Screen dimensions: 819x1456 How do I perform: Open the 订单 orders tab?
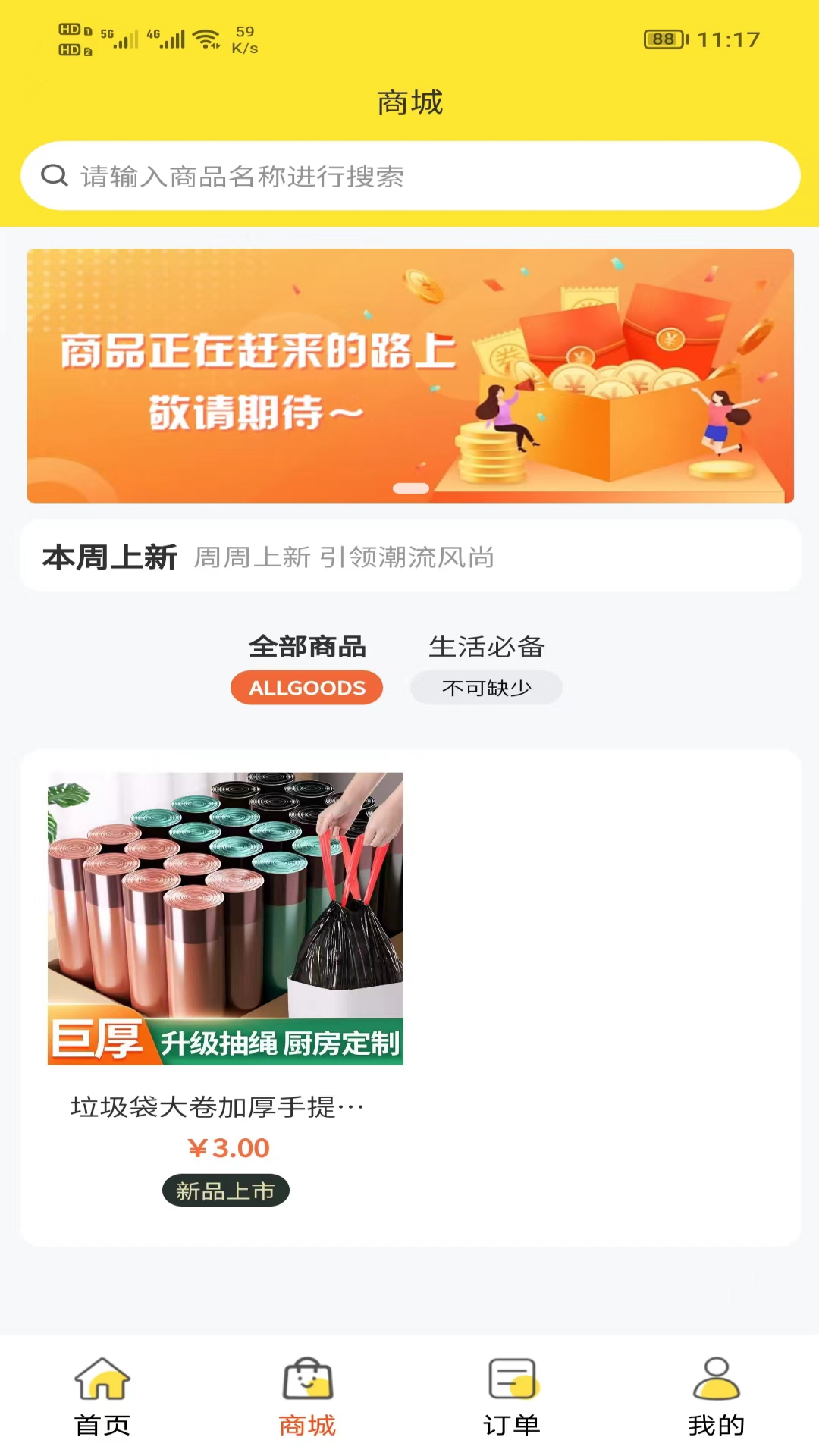click(x=512, y=1397)
